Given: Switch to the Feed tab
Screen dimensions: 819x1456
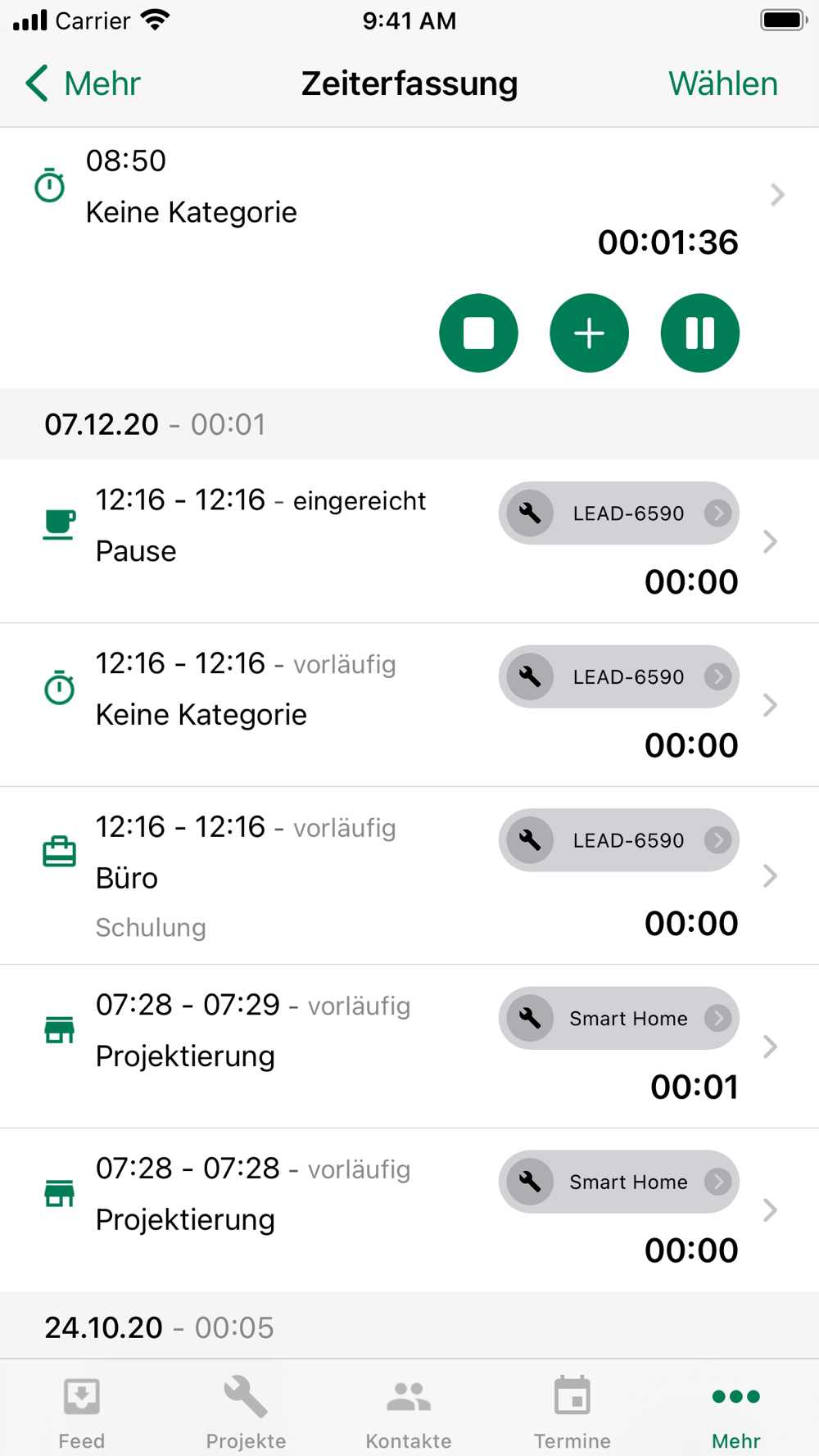Looking at the screenshot, I should point(82,1410).
